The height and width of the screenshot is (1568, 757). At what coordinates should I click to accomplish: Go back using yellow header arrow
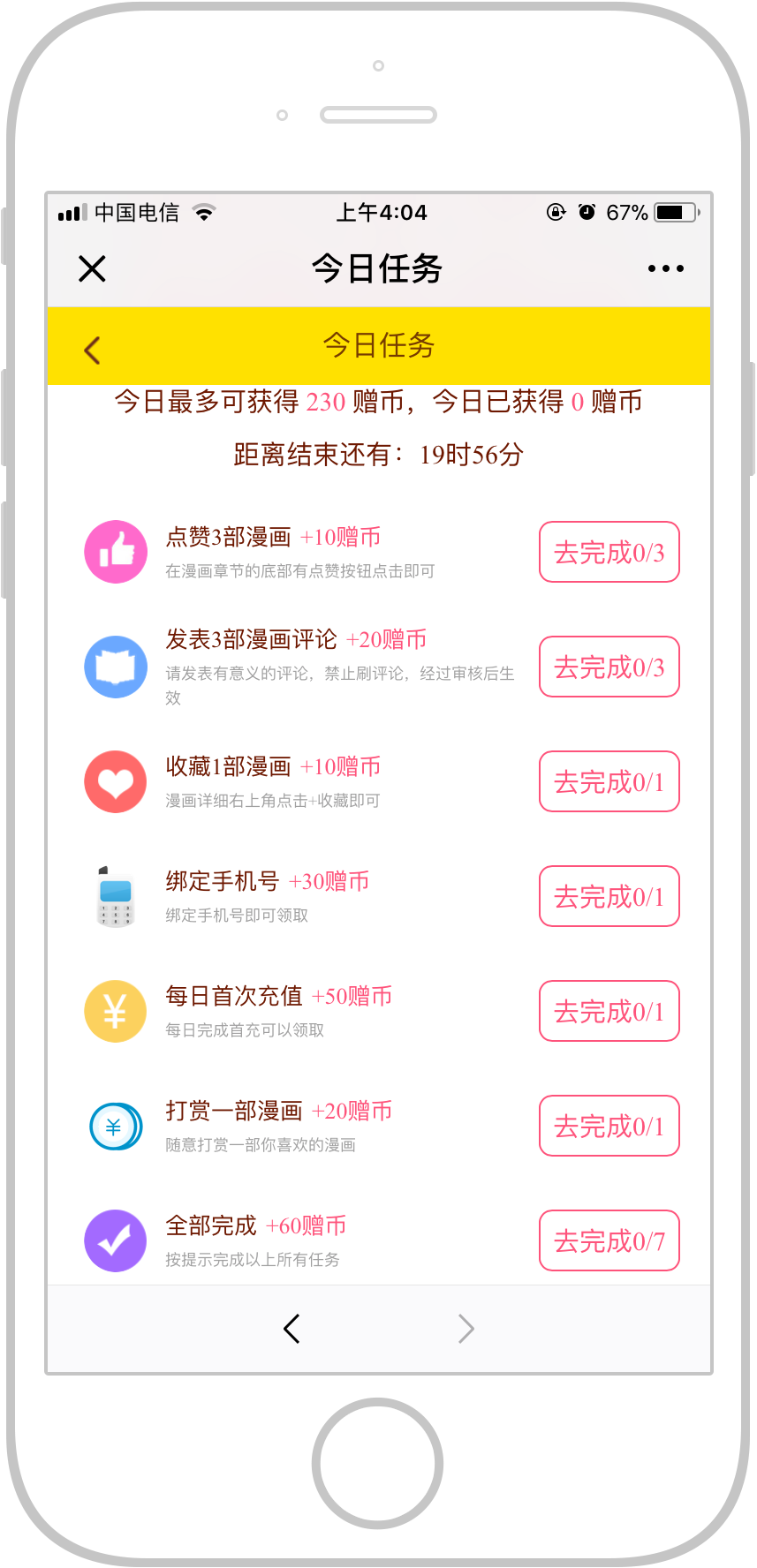click(x=93, y=350)
